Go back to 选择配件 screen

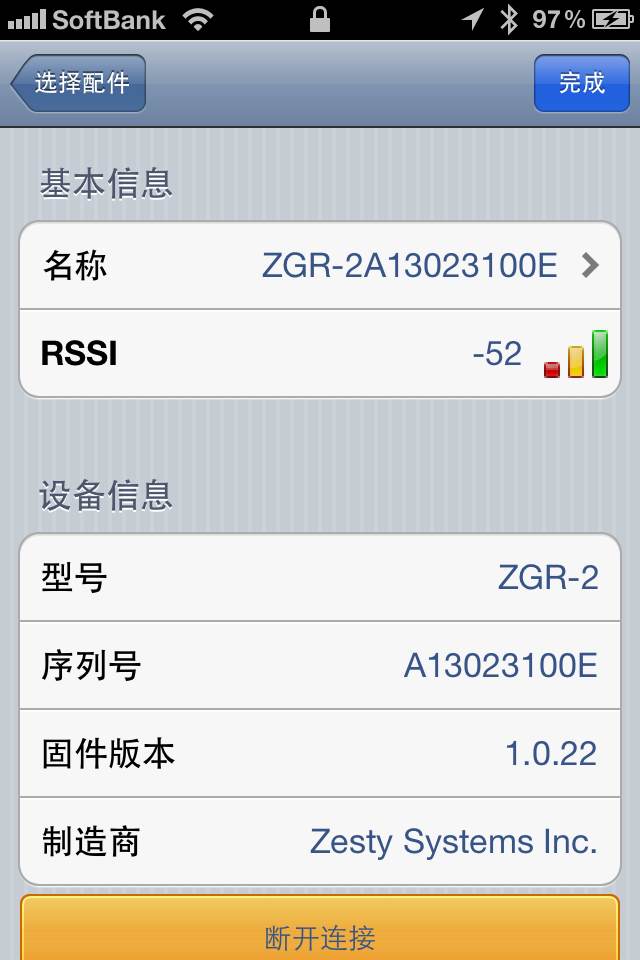click(x=80, y=83)
